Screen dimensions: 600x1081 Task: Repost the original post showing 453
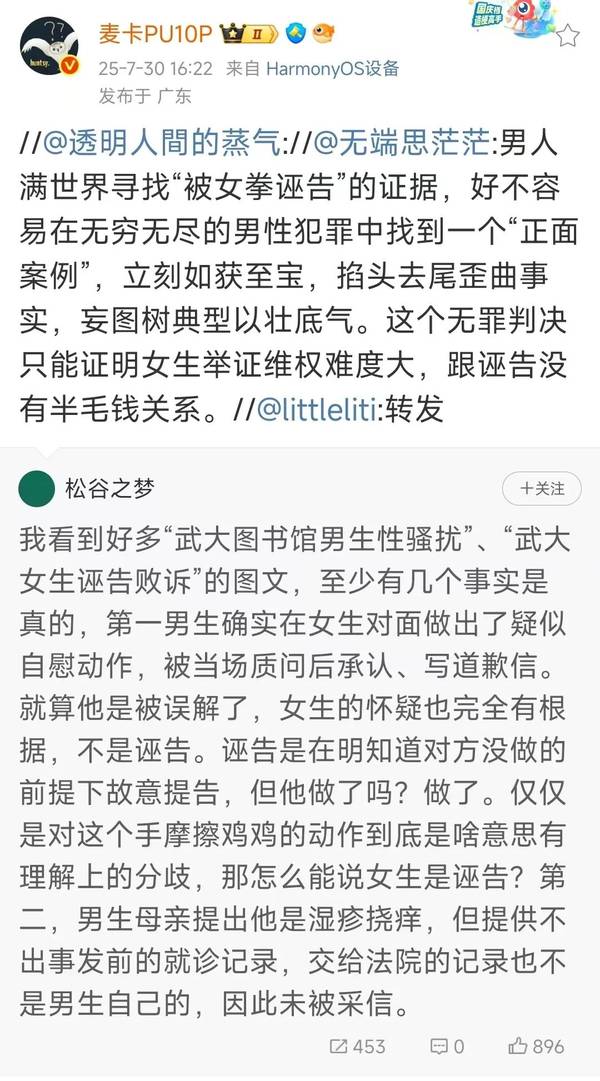tap(357, 1046)
